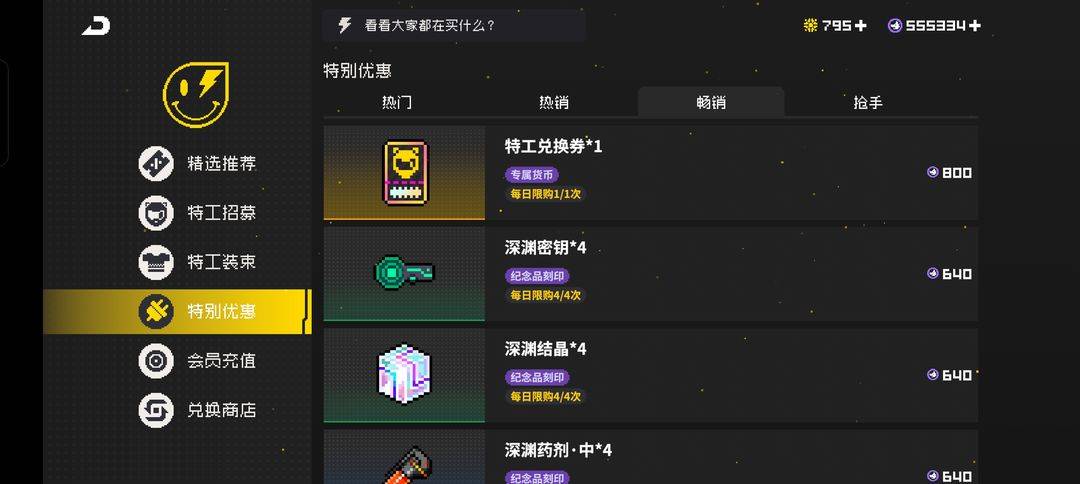
Task: Add more gold coins with the plus
Action: coord(861,25)
